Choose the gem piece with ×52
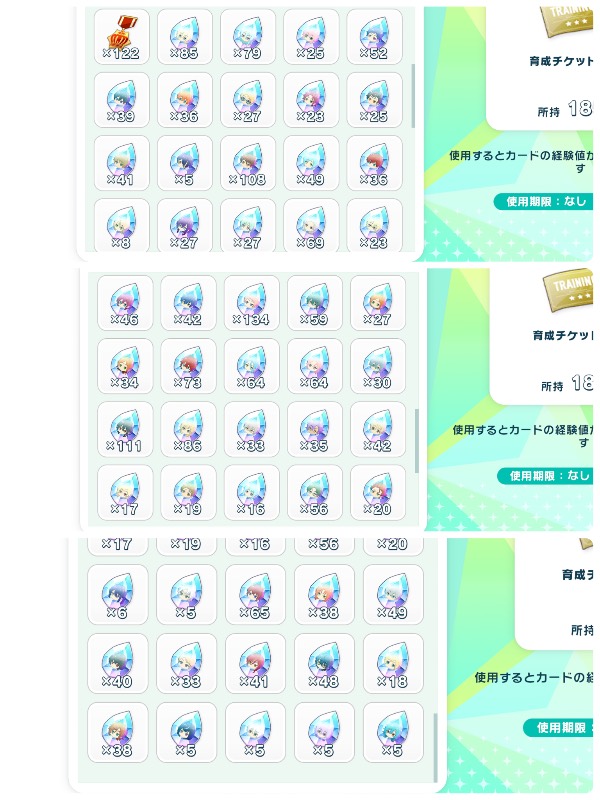 click(x=374, y=37)
